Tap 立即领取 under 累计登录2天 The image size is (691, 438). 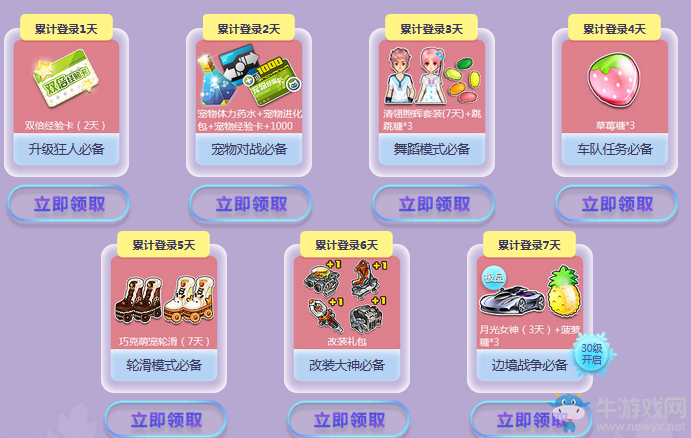coord(251,204)
